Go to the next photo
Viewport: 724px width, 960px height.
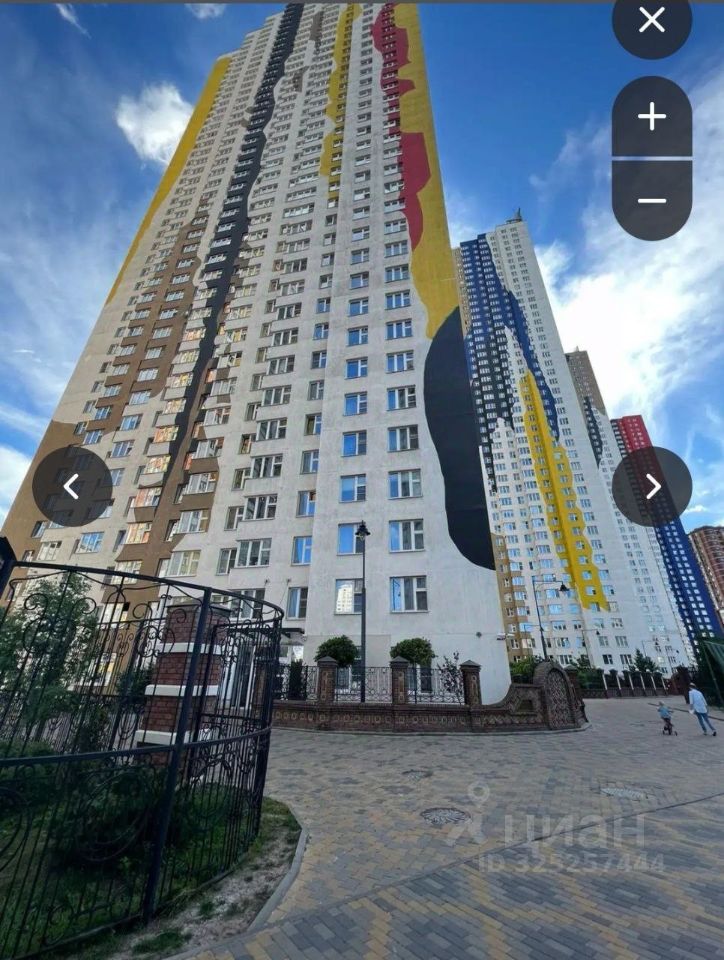pyautogui.click(x=652, y=486)
